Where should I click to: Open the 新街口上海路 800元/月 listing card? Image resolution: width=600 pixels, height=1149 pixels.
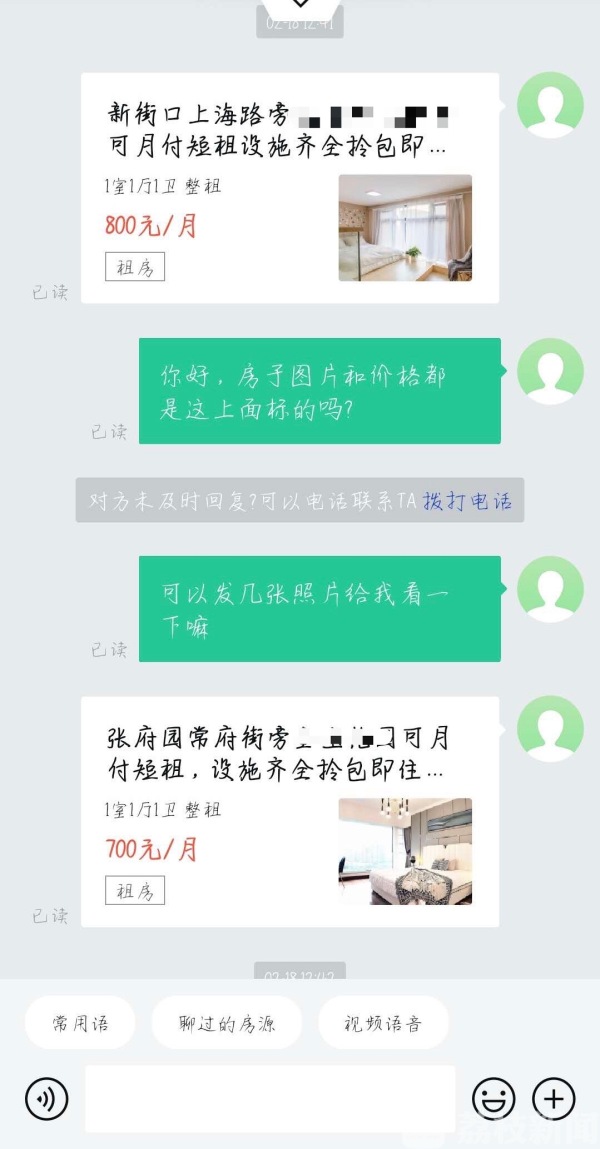[x=289, y=188]
